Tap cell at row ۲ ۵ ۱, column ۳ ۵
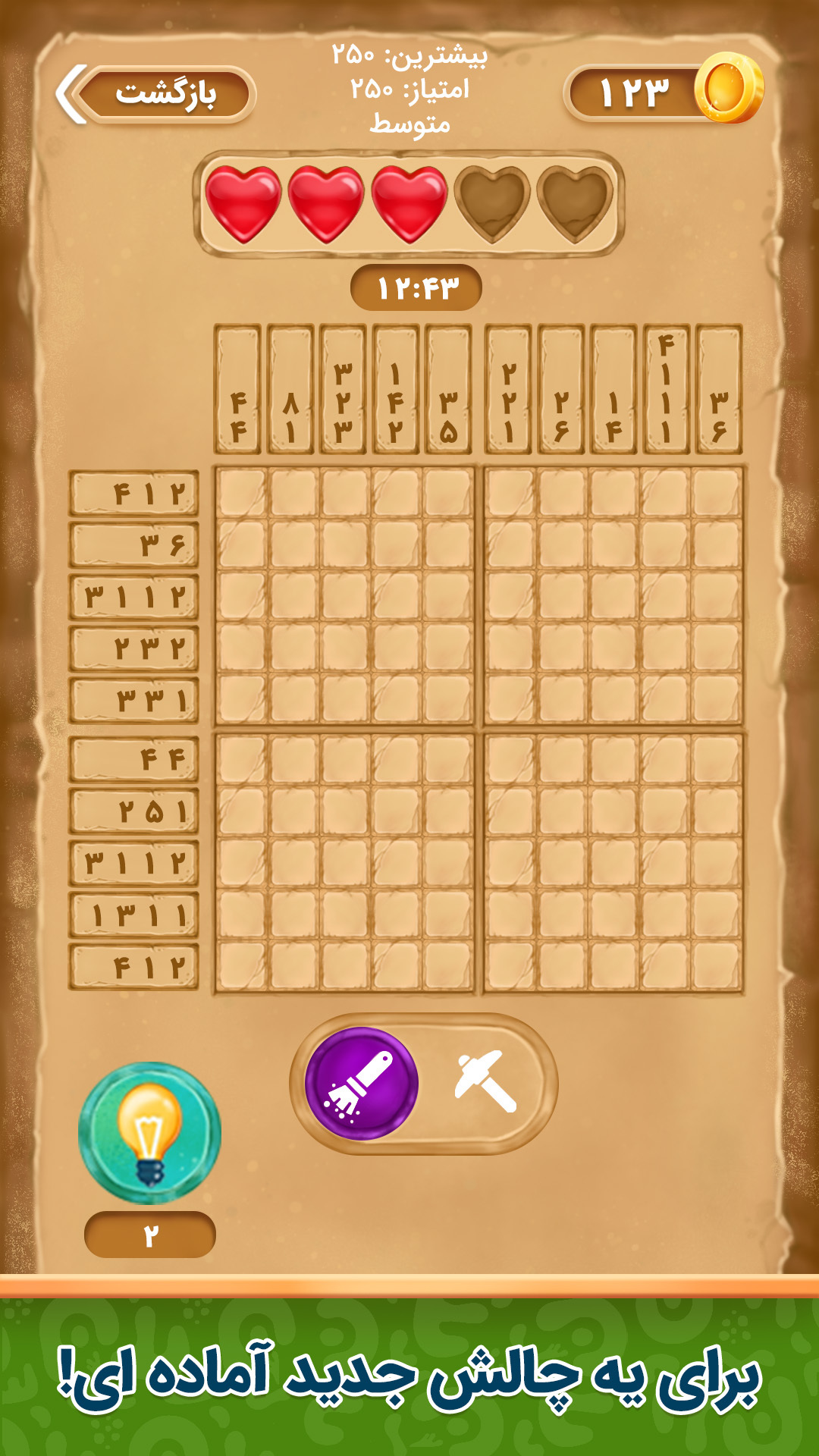This screenshot has width=819, height=1456. point(448,811)
